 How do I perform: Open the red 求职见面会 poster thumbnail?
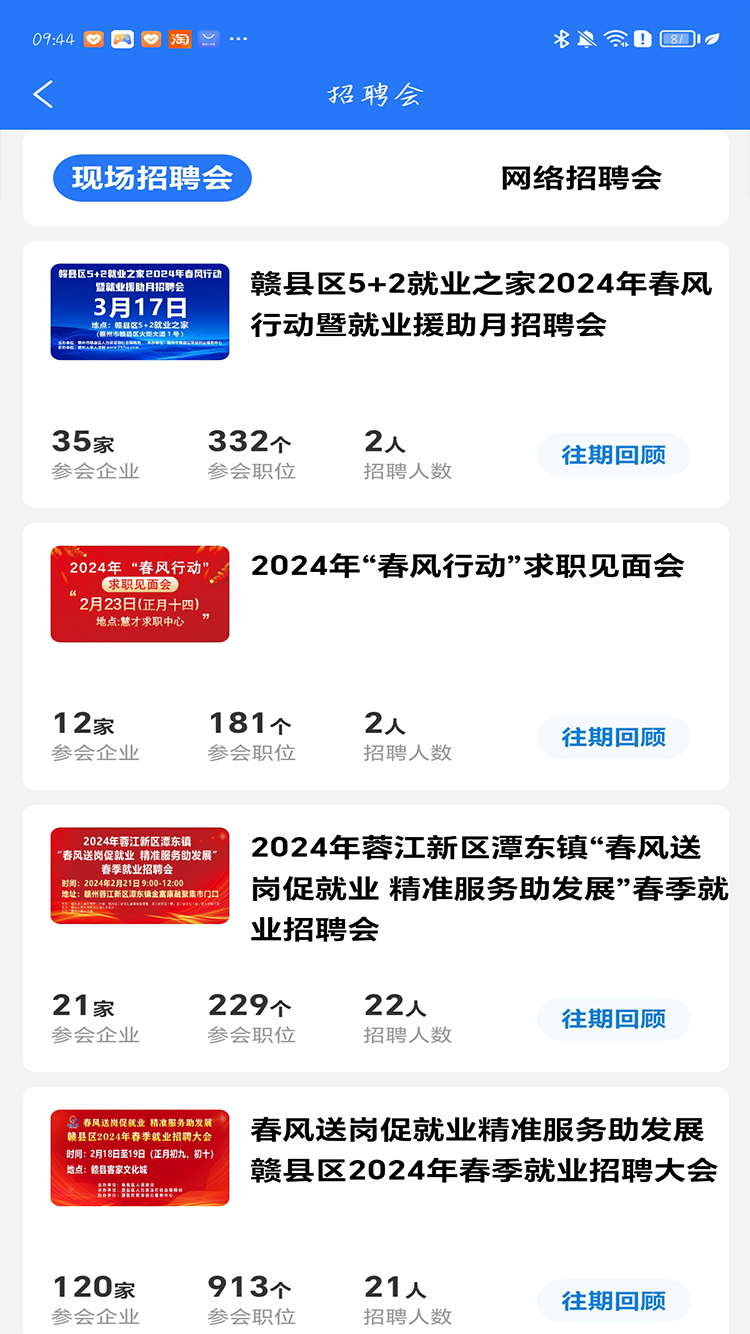(x=139, y=594)
